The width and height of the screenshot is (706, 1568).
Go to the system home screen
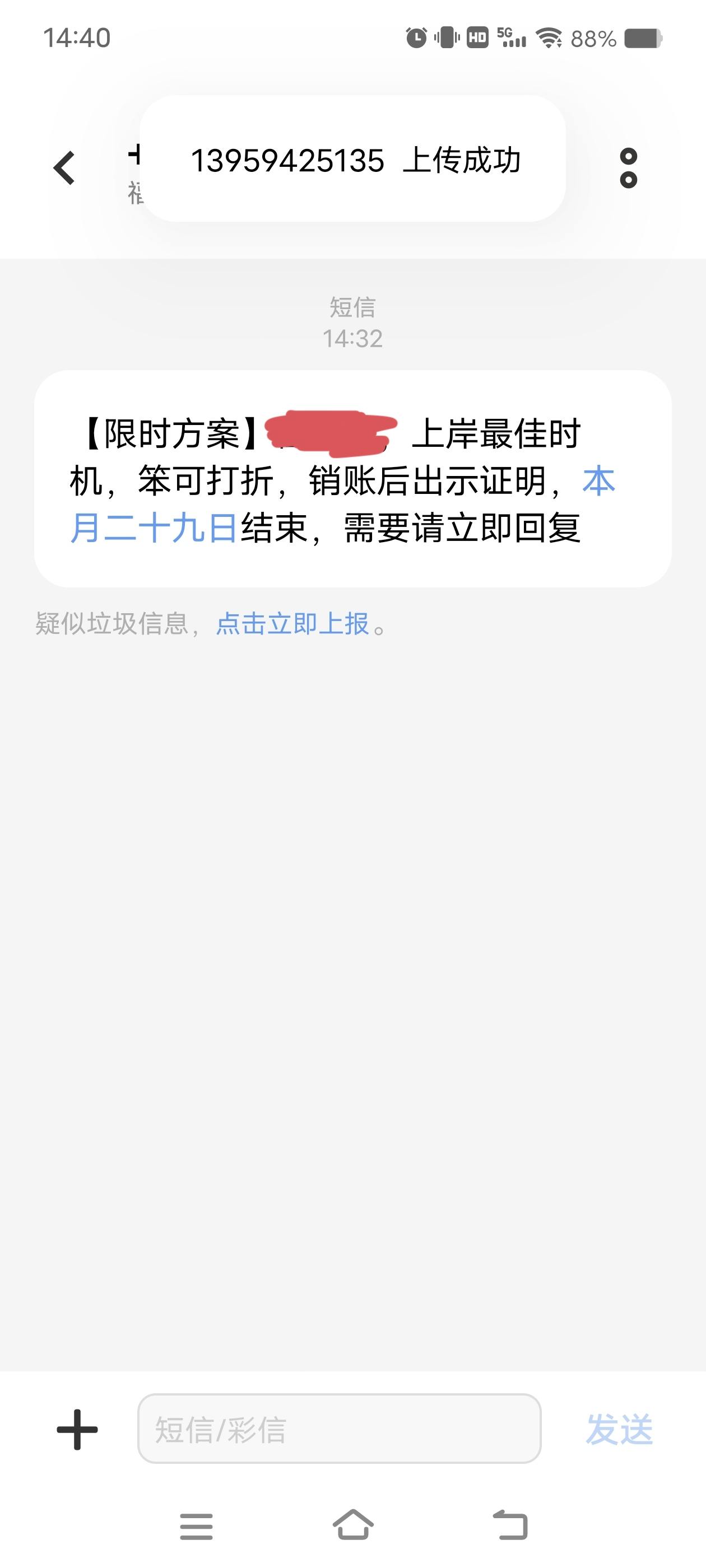pyautogui.click(x=354, y=1524)
